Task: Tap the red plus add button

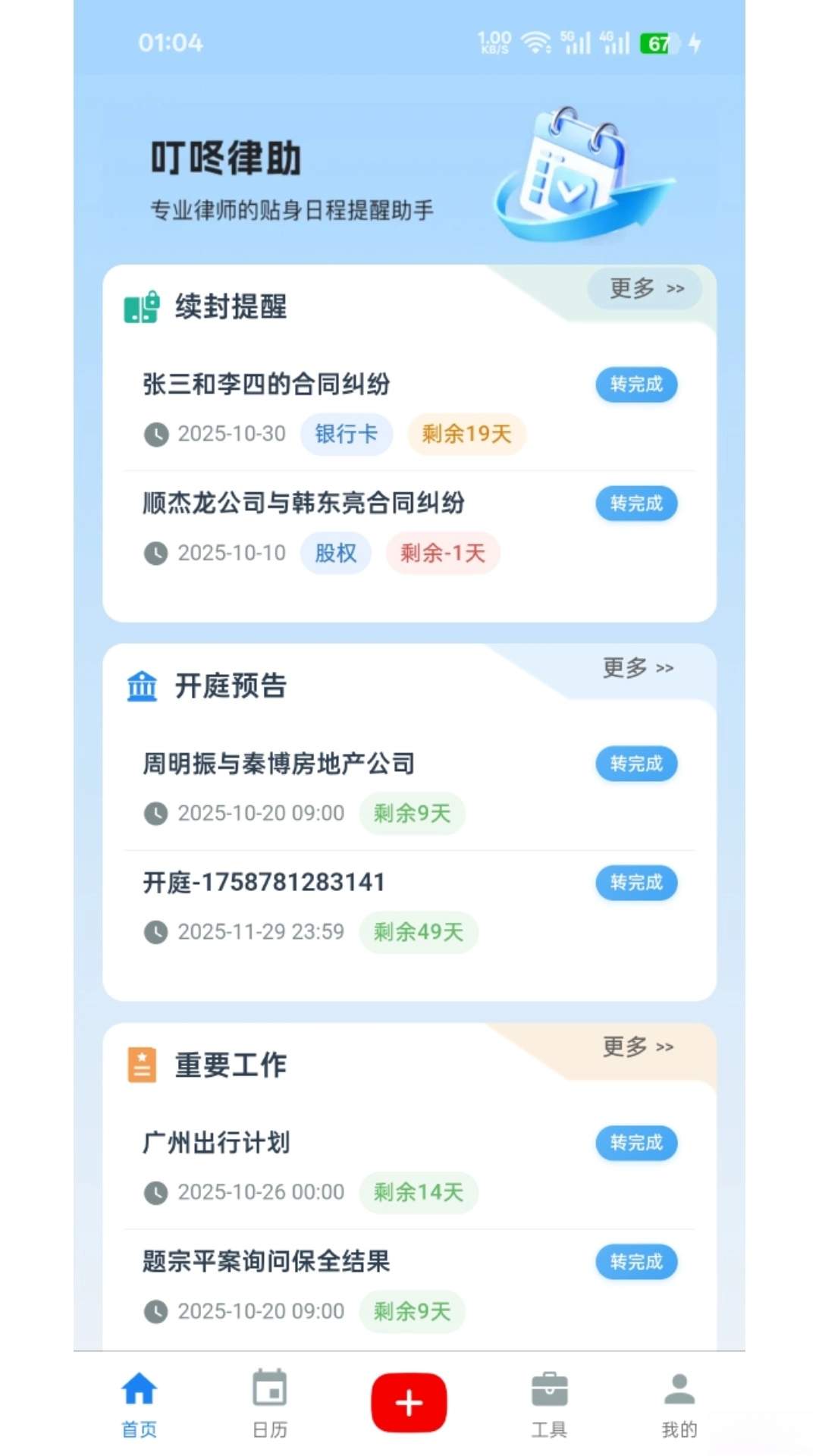Action: (409, 1403)
